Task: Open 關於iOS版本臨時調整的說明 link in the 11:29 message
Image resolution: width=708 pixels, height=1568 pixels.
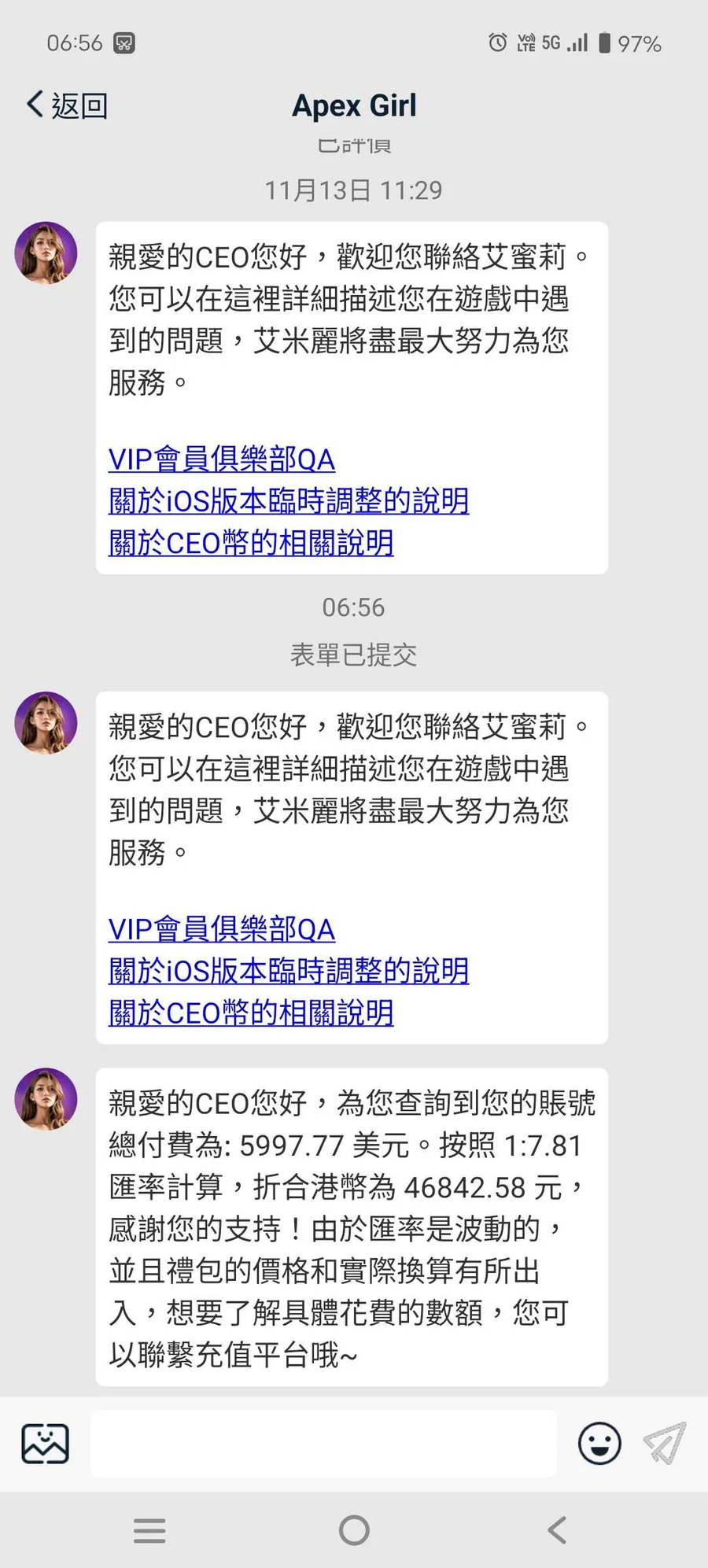Action: click(289, 500)
